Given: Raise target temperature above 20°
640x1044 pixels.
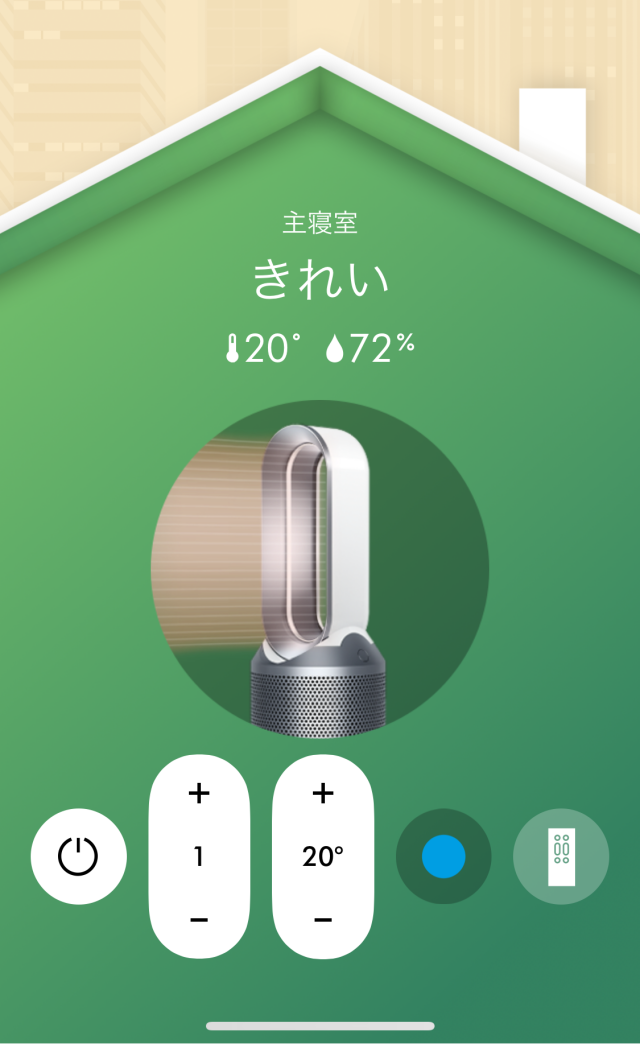Looking at the screenshot, I should [323, 793].
